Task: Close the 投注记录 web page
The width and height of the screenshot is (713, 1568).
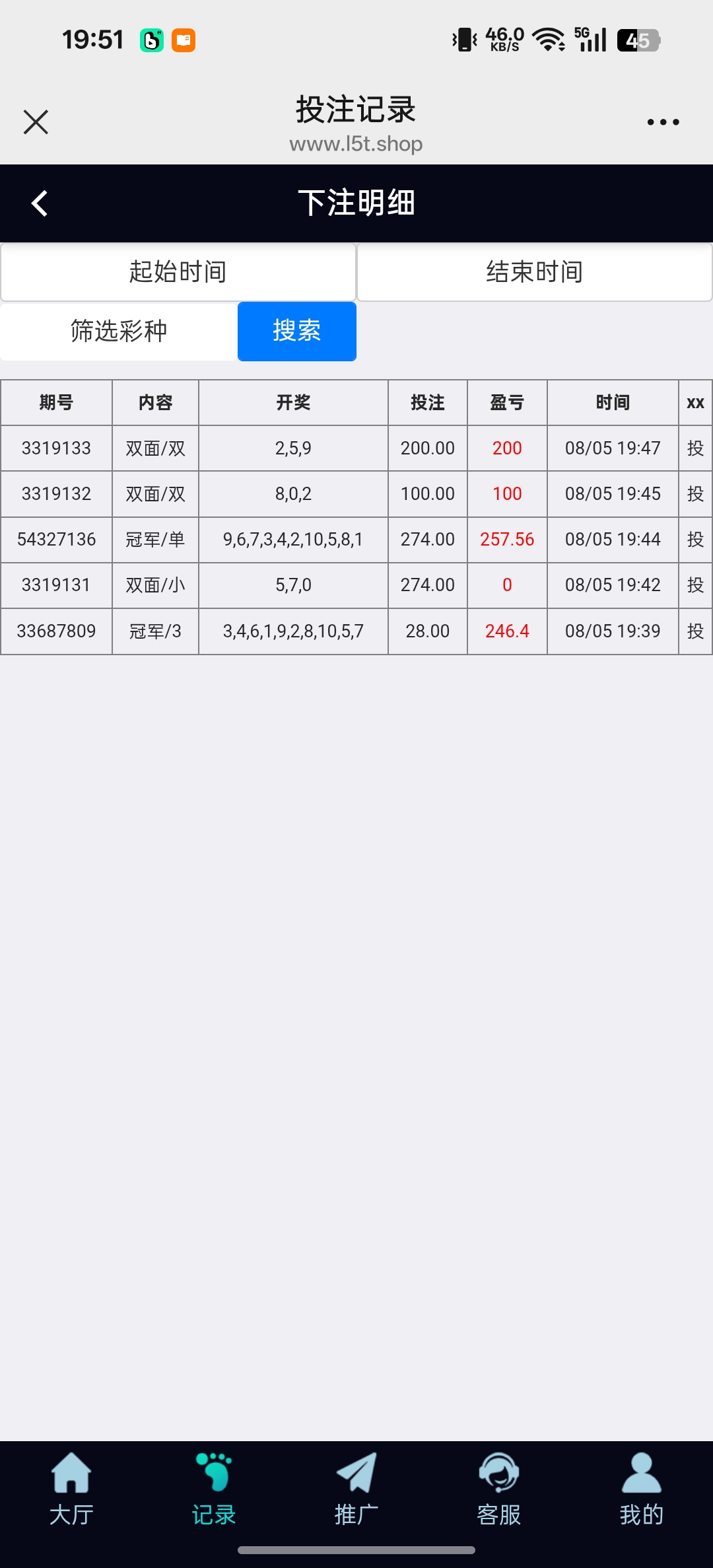Action: coord(36,122)
